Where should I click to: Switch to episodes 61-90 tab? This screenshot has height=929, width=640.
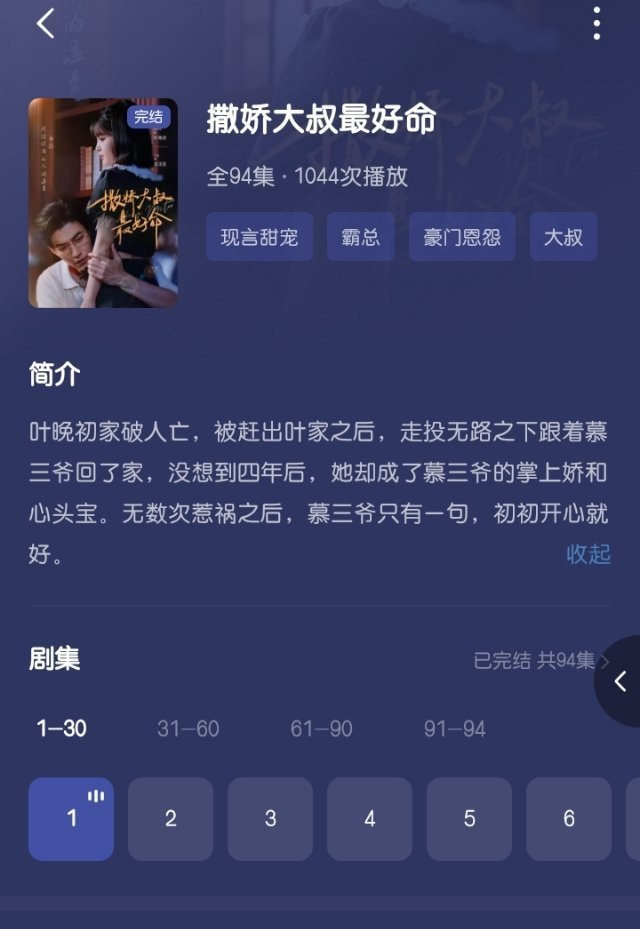[321, 729]
